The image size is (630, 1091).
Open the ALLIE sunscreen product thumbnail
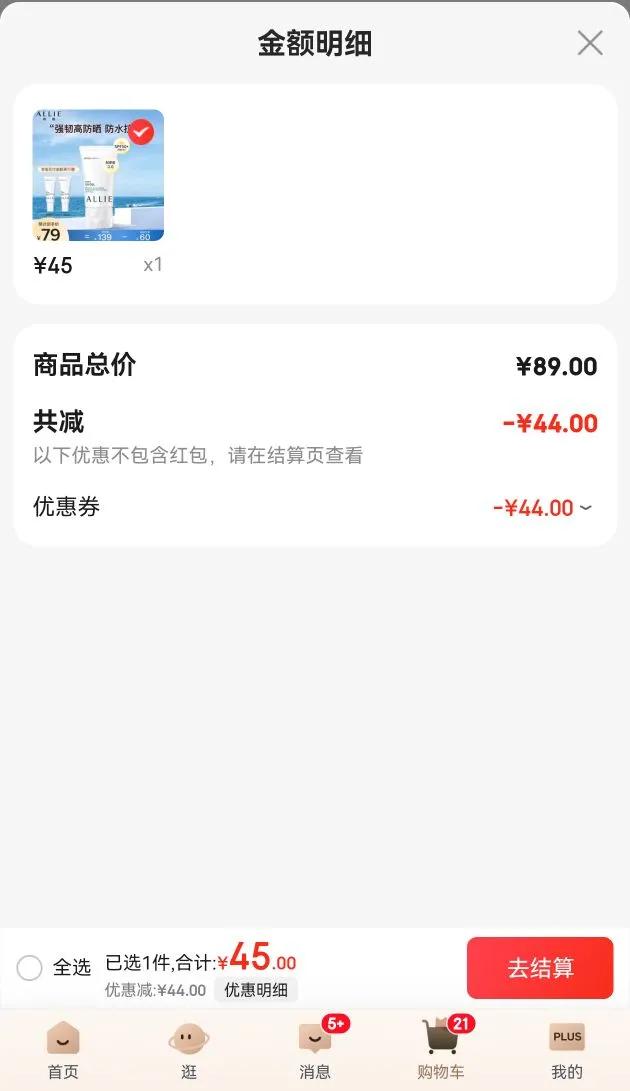(98, 176)
